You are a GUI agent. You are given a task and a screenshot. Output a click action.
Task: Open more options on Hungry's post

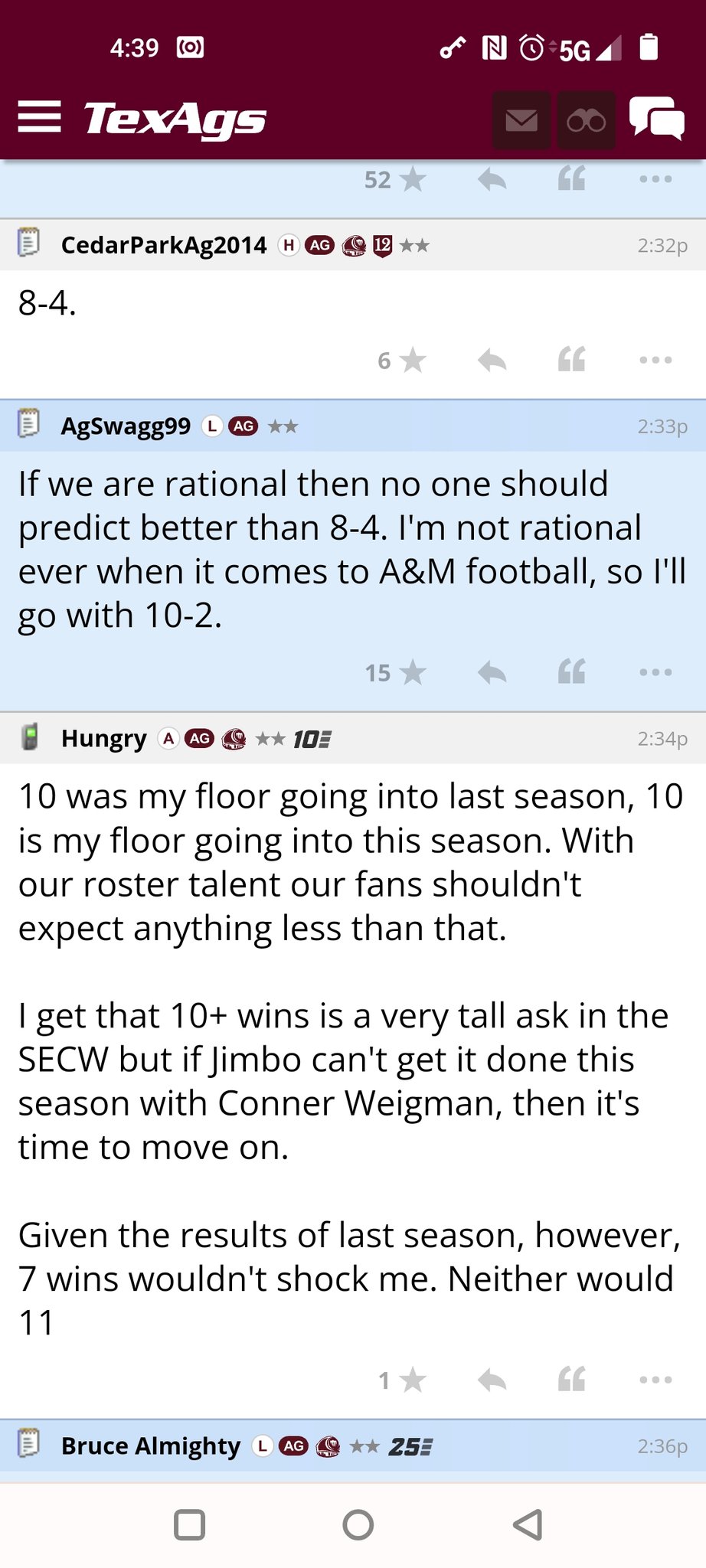pos(655,1380)
